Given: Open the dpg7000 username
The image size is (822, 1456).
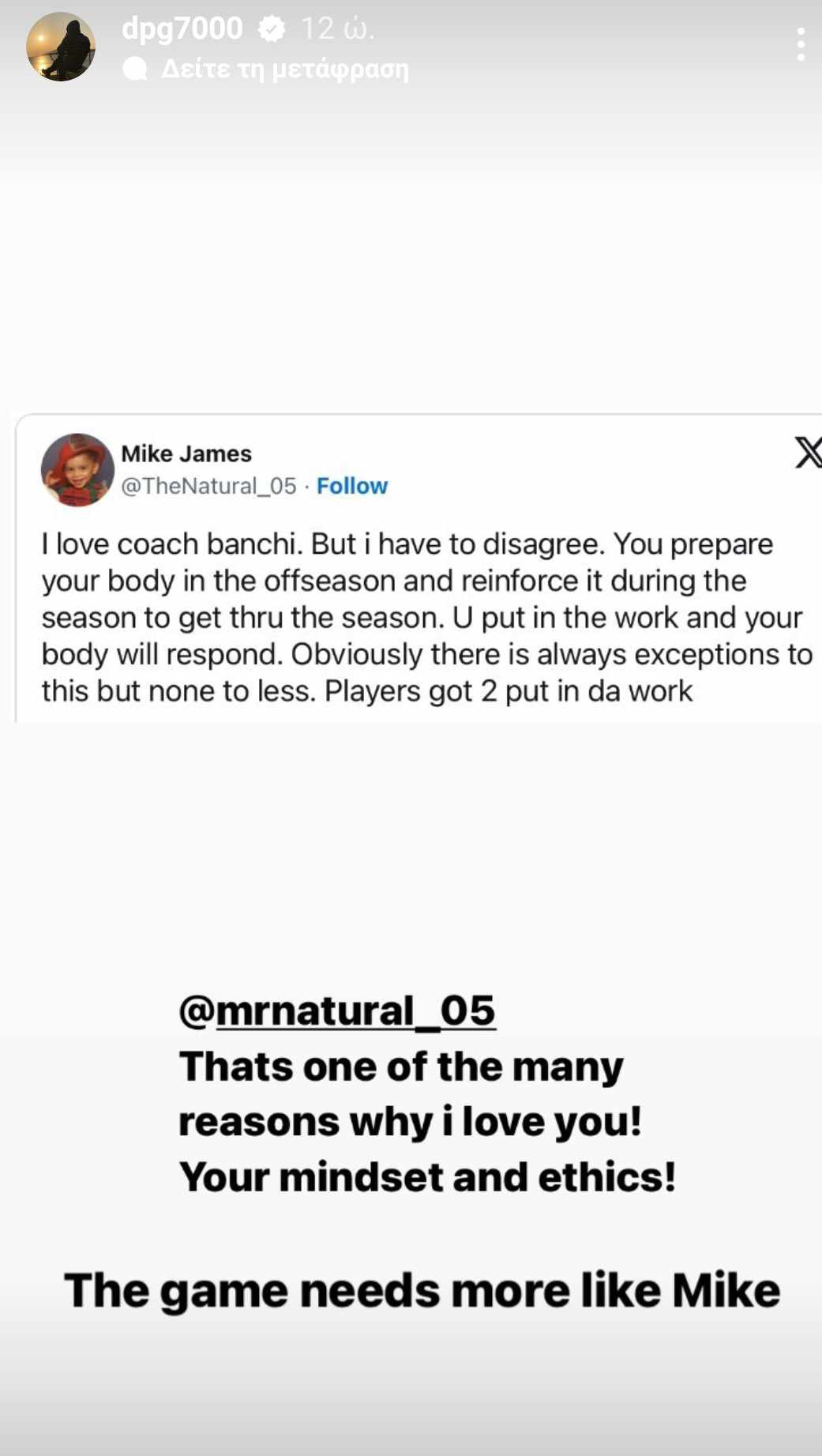Looking at the screenshot, I should (182, 28).
